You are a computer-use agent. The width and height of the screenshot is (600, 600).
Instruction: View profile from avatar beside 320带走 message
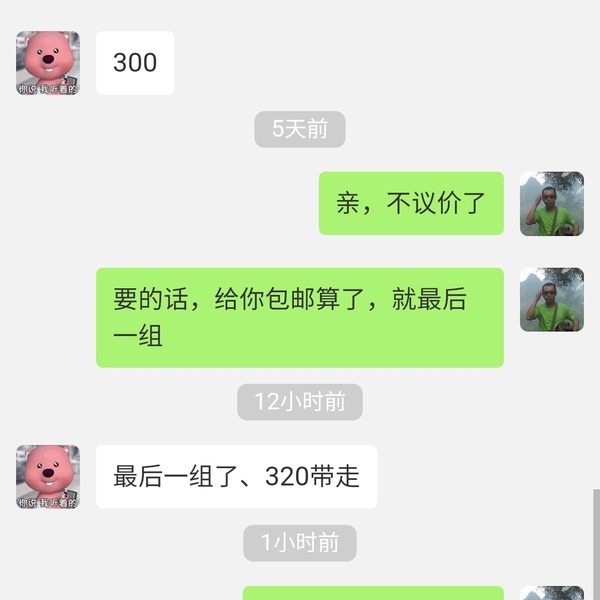point(48,477)
